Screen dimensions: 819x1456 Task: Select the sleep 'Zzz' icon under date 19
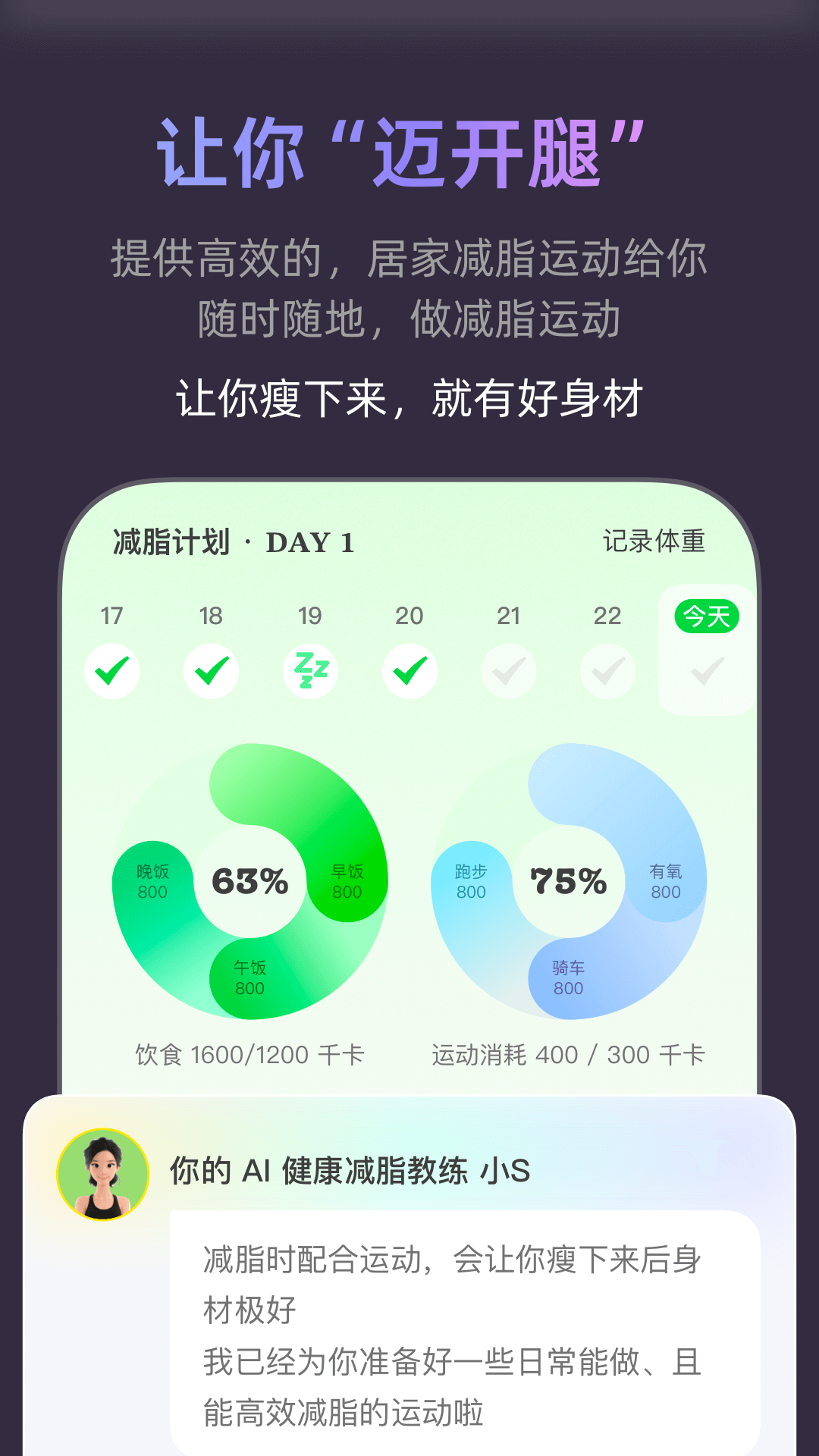pos(311,670)
